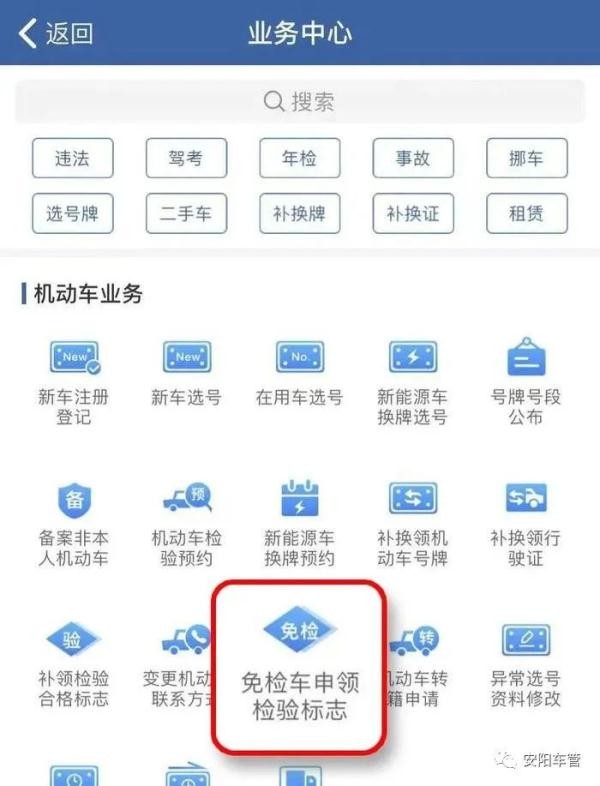
Task: Choose the 年检 chip
Action: pos(299,158)
